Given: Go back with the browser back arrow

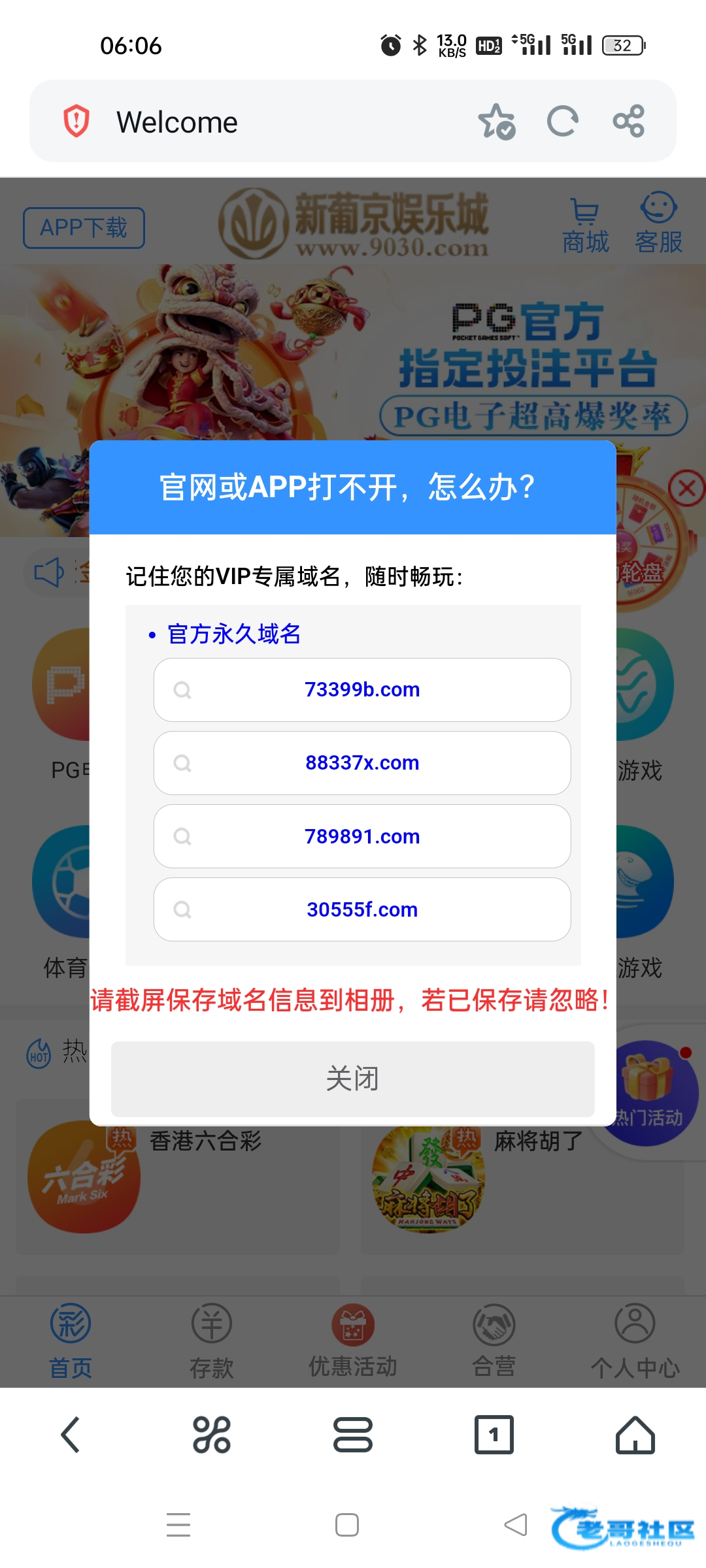Looking at the screenshot, I should point(71,1435).
